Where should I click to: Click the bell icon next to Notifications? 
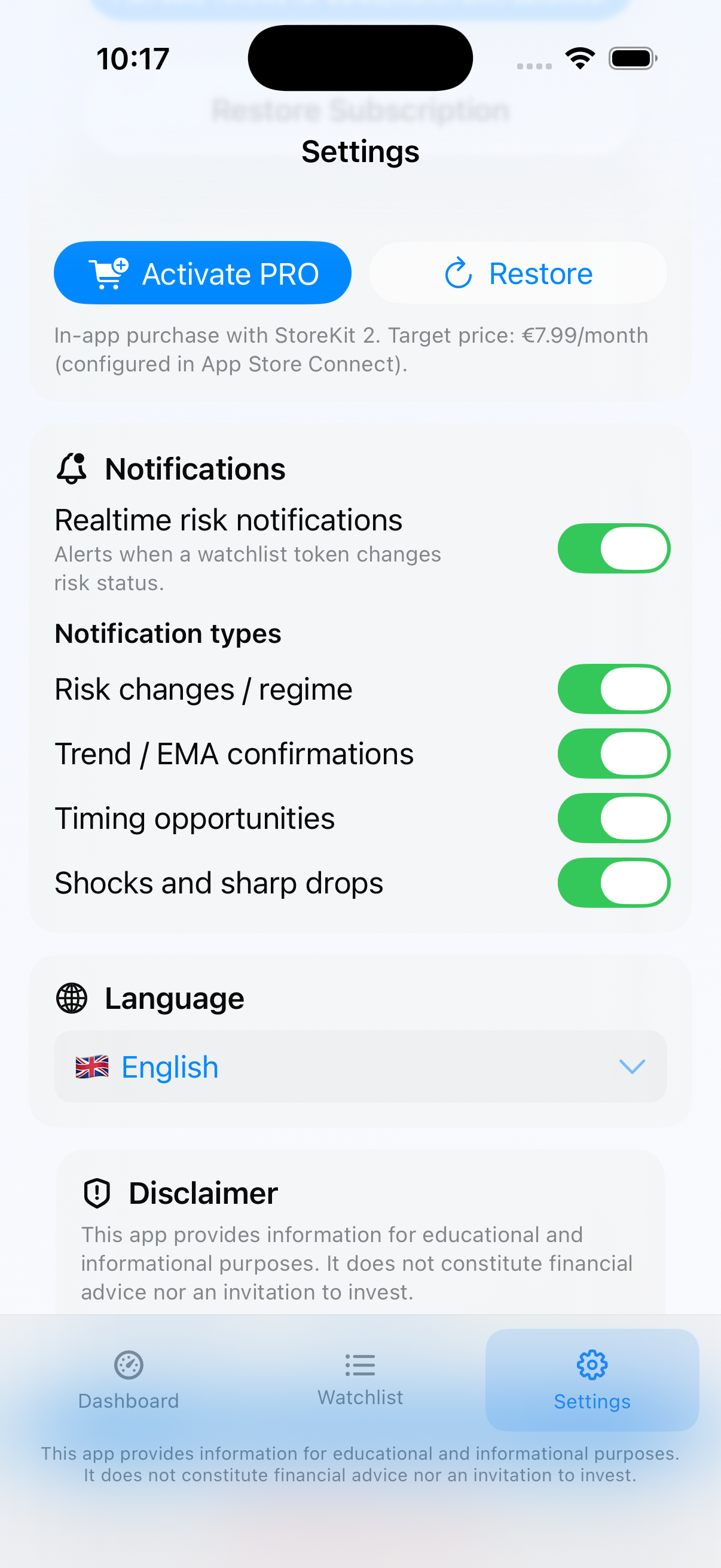click(72, 469)
